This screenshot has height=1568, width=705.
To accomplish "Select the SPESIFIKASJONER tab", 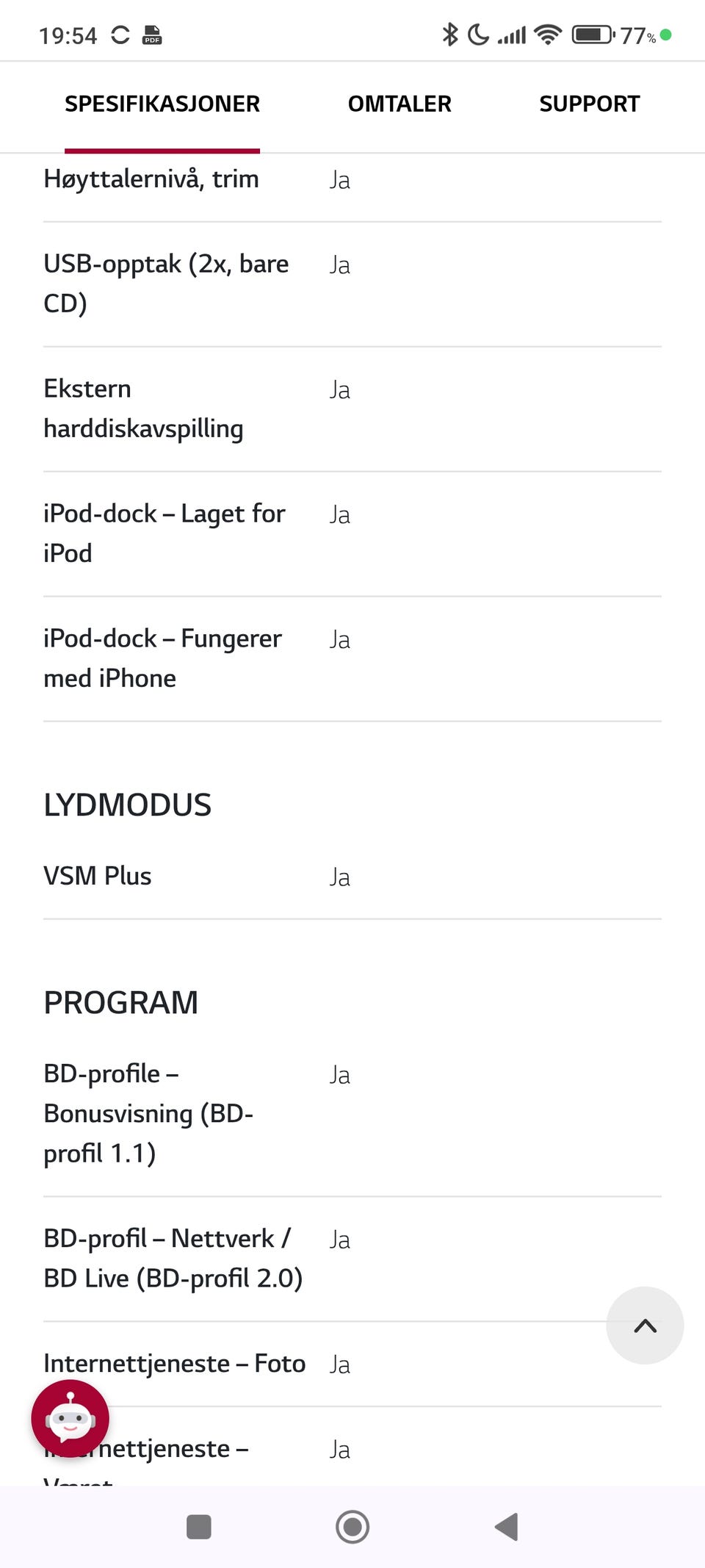I will coord(162,104).
